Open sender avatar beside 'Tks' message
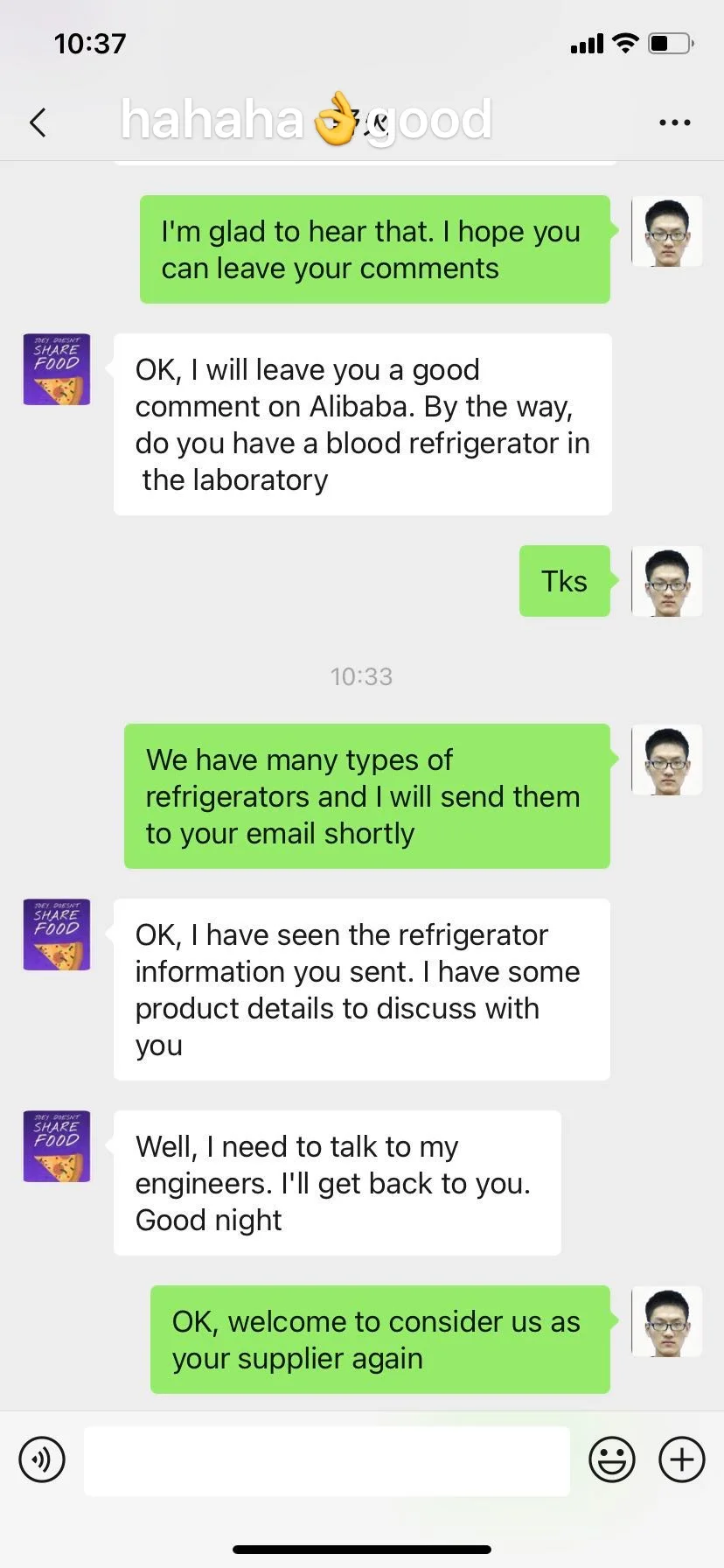724x1568 pixels. tap(667, 581)
